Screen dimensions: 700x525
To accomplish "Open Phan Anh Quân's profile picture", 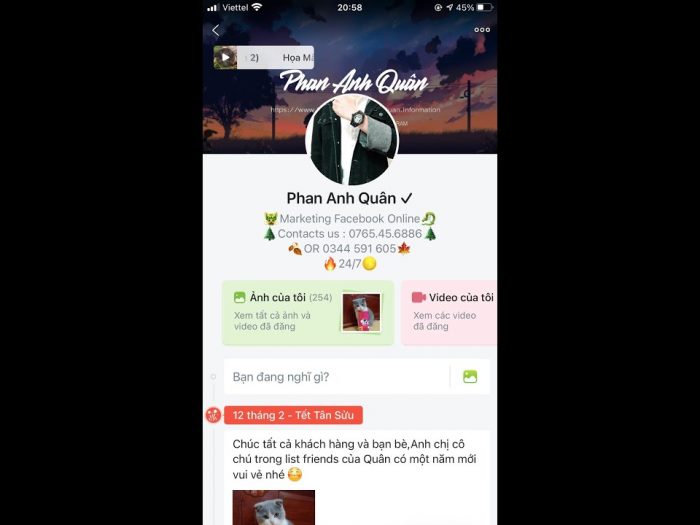I will coord(351,138).
